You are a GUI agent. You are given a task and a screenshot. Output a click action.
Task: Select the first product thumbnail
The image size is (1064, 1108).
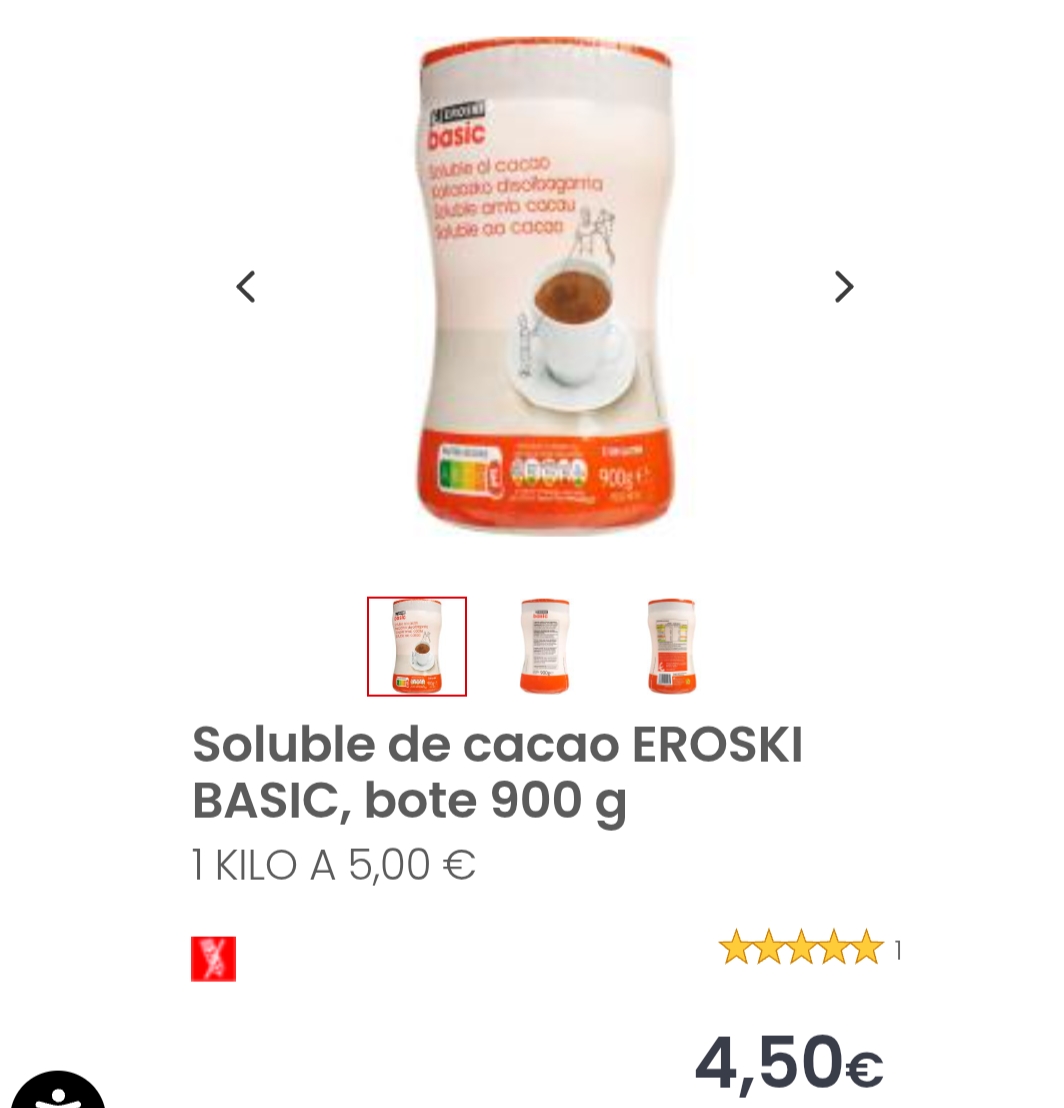(417, 646)
